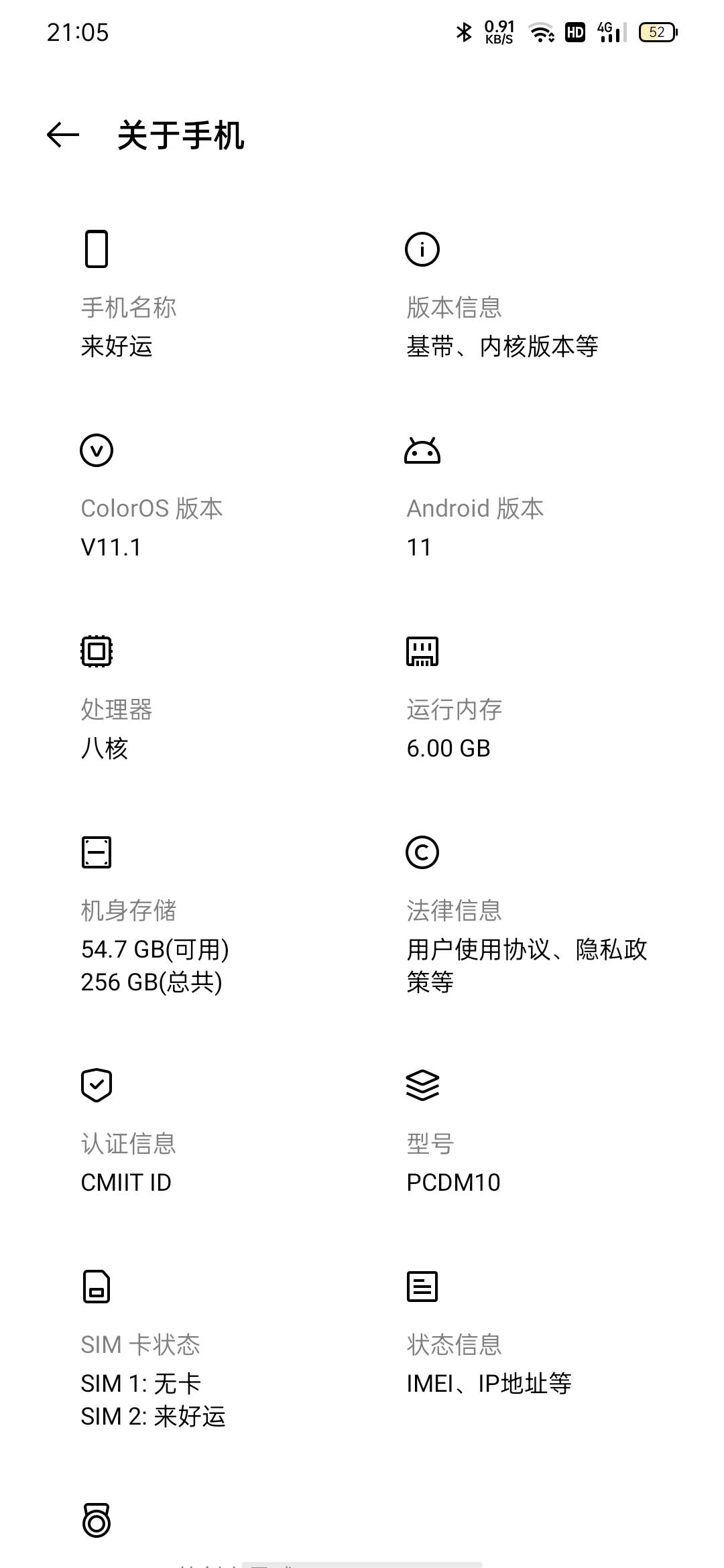This screenshot has width=724, height=1568.
Task: Click the document icon for 状态信息
Action: pyautogui.click(x=422, y=1286)
